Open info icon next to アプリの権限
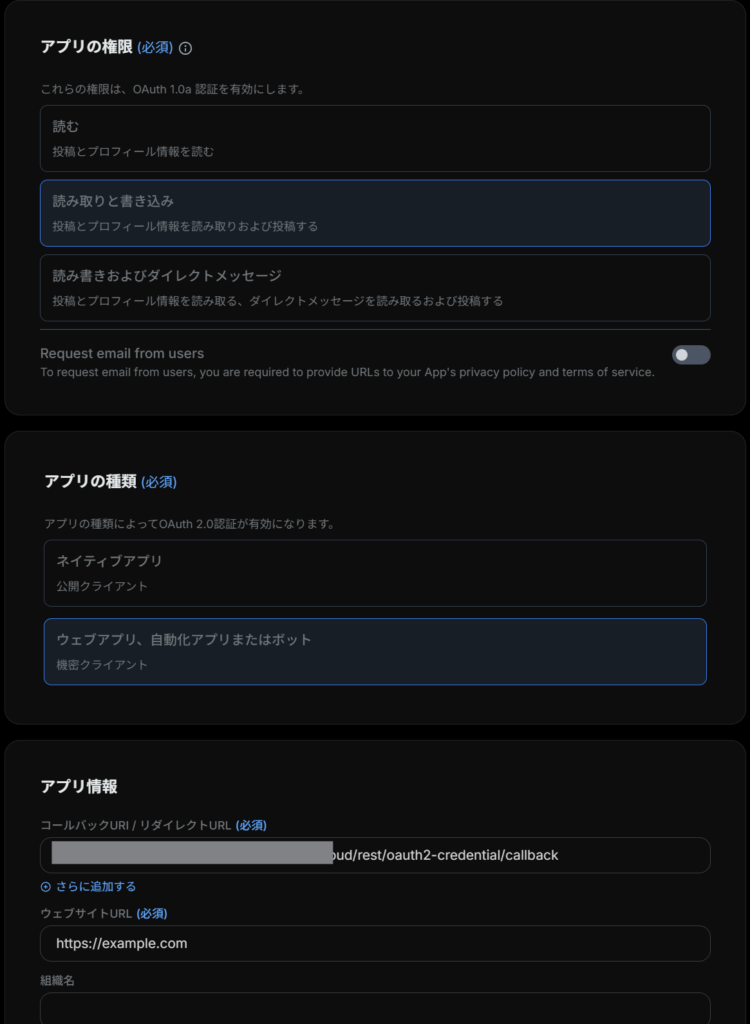The image size is (750, 1024). pyautogui.click(x=185, y=48)
